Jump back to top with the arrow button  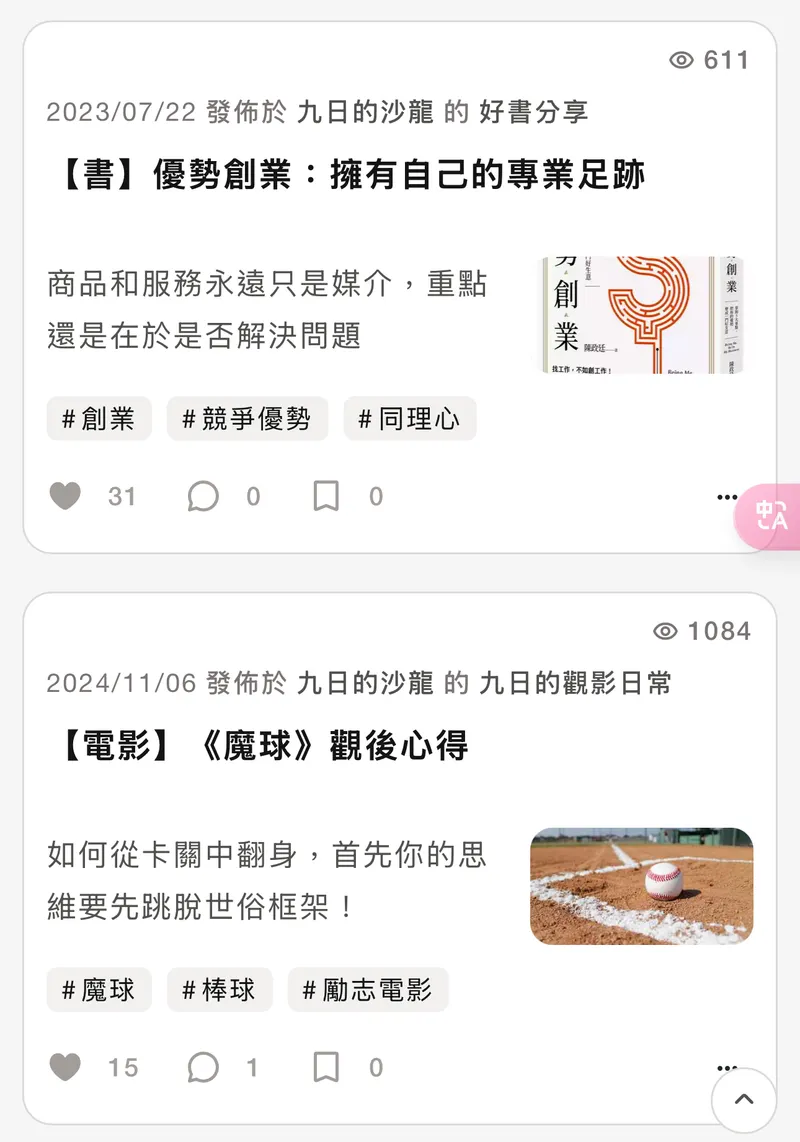744,1100
